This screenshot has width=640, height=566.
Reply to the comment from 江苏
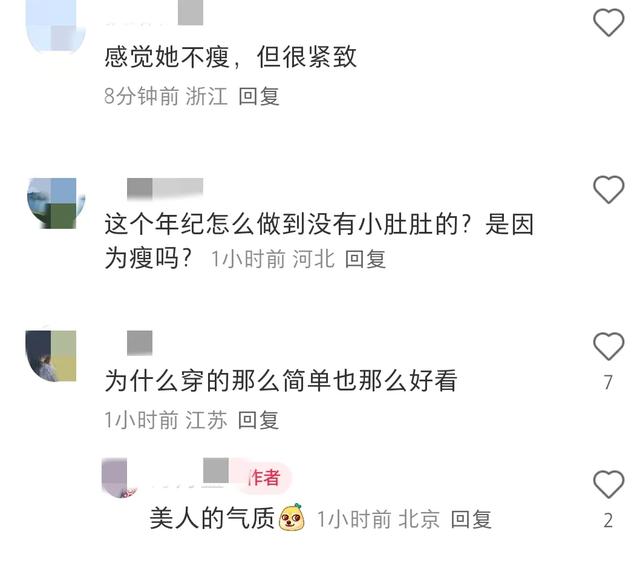(258, 420)
